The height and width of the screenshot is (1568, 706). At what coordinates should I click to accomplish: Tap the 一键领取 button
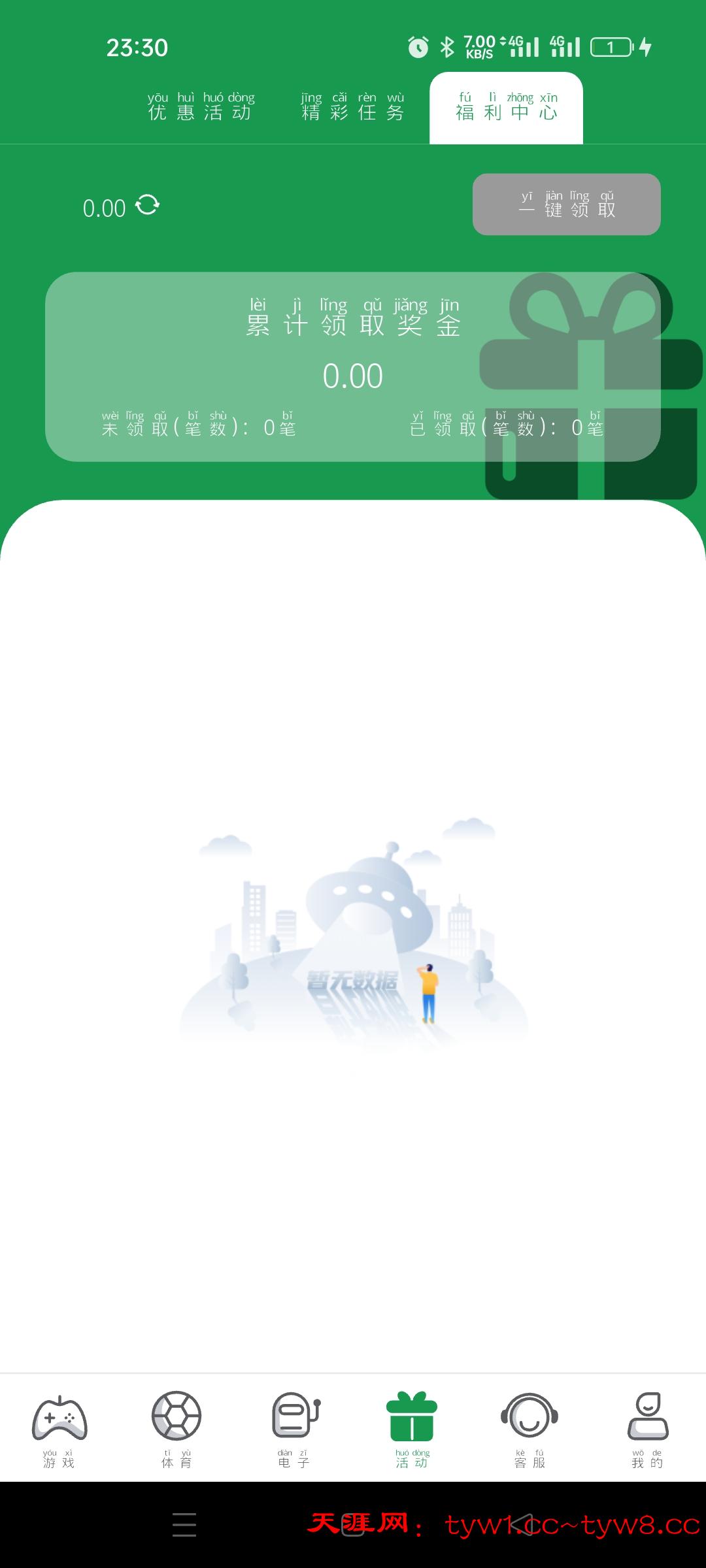[566, 204]
